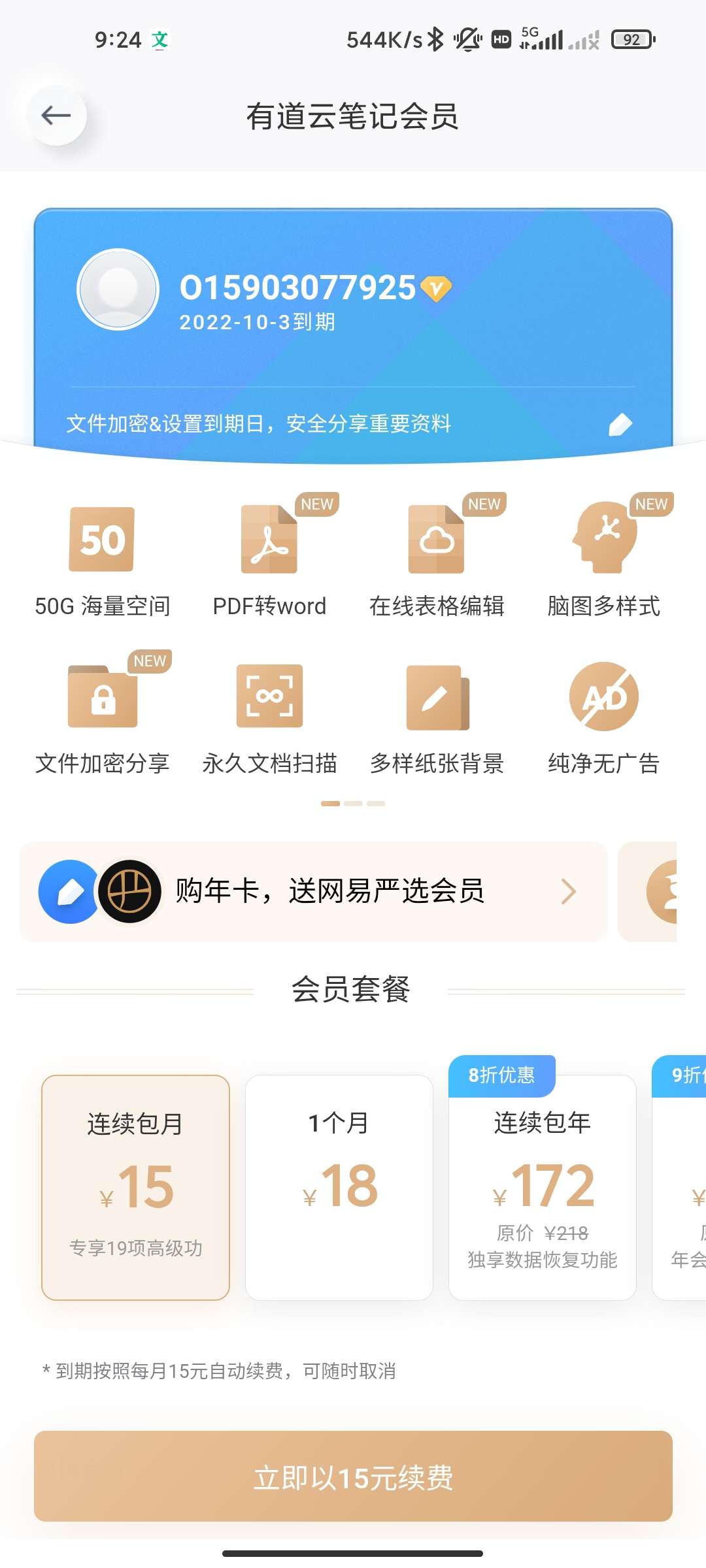Image resolution: width=706 pixels, height=1568 pixels.
Task: Open the 文件加密分享 feature
Action: 102,717
